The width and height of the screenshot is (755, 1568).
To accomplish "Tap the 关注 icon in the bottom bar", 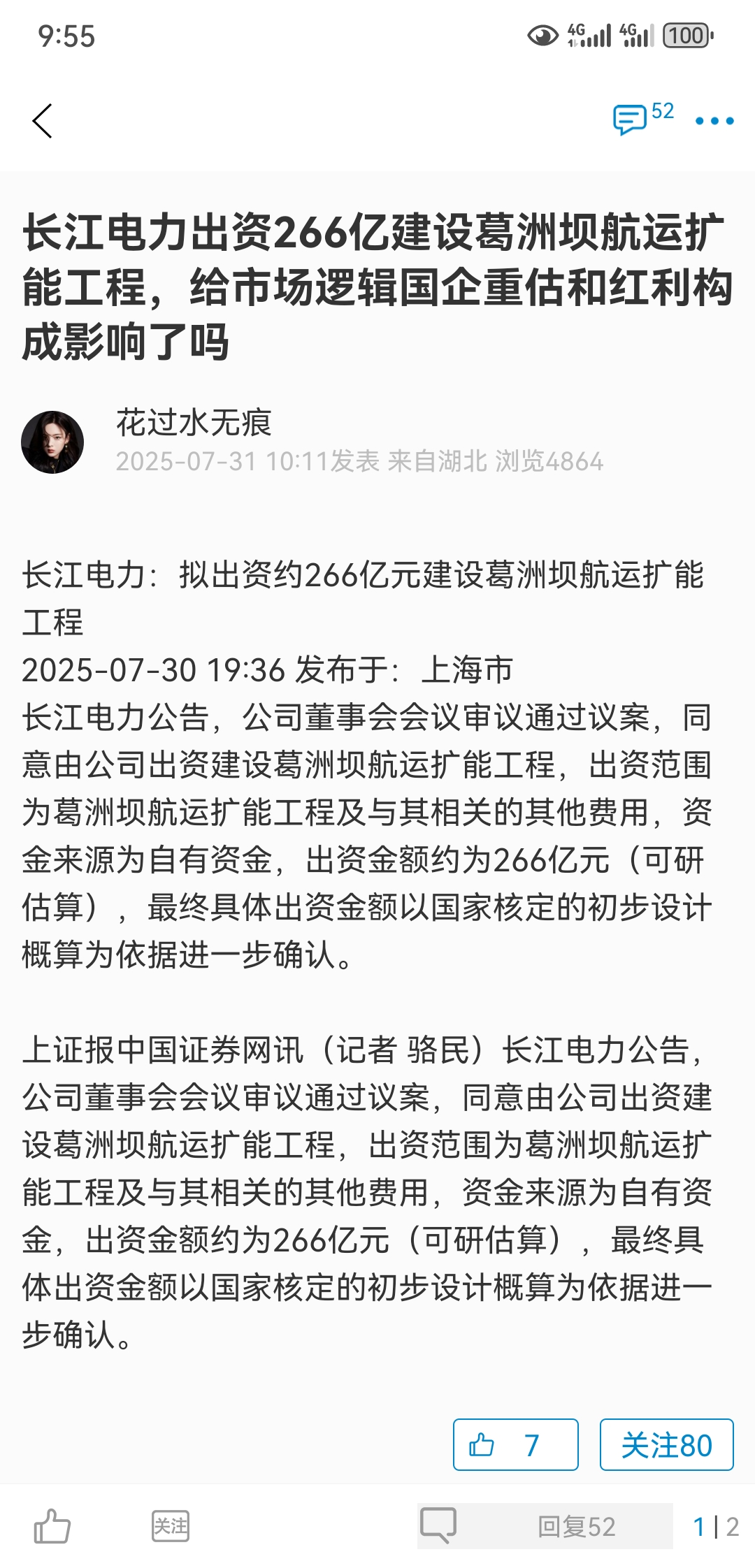I will tap(171, 1526).
